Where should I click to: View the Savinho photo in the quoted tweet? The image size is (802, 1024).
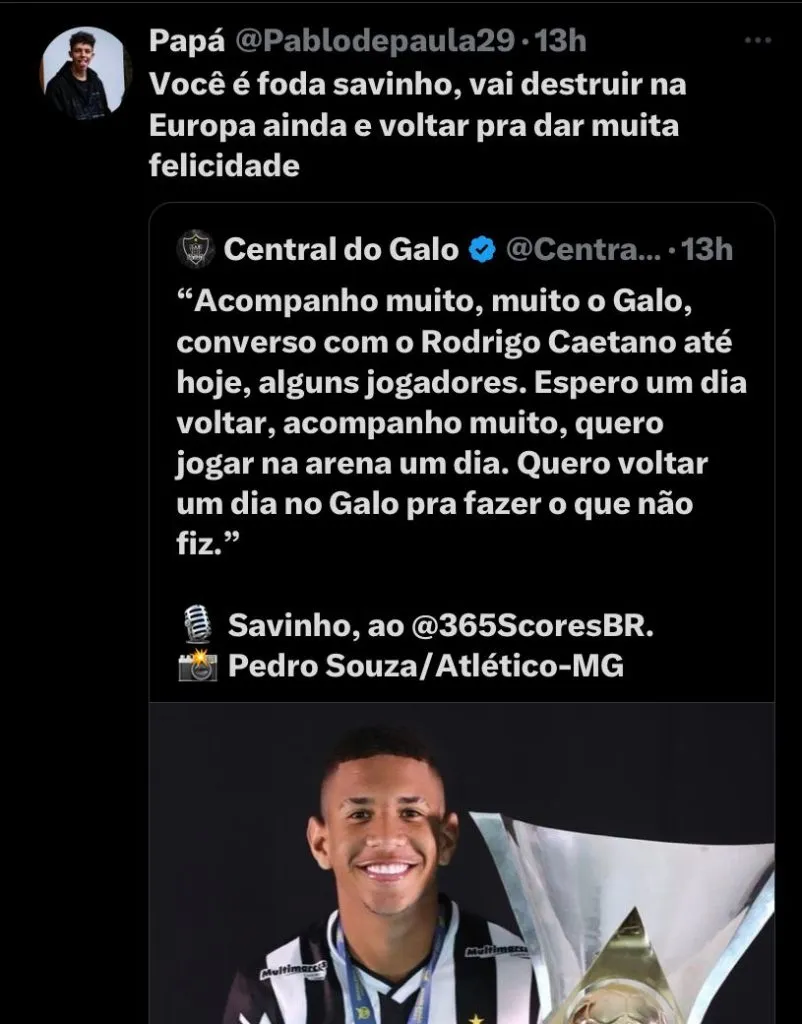461,862
